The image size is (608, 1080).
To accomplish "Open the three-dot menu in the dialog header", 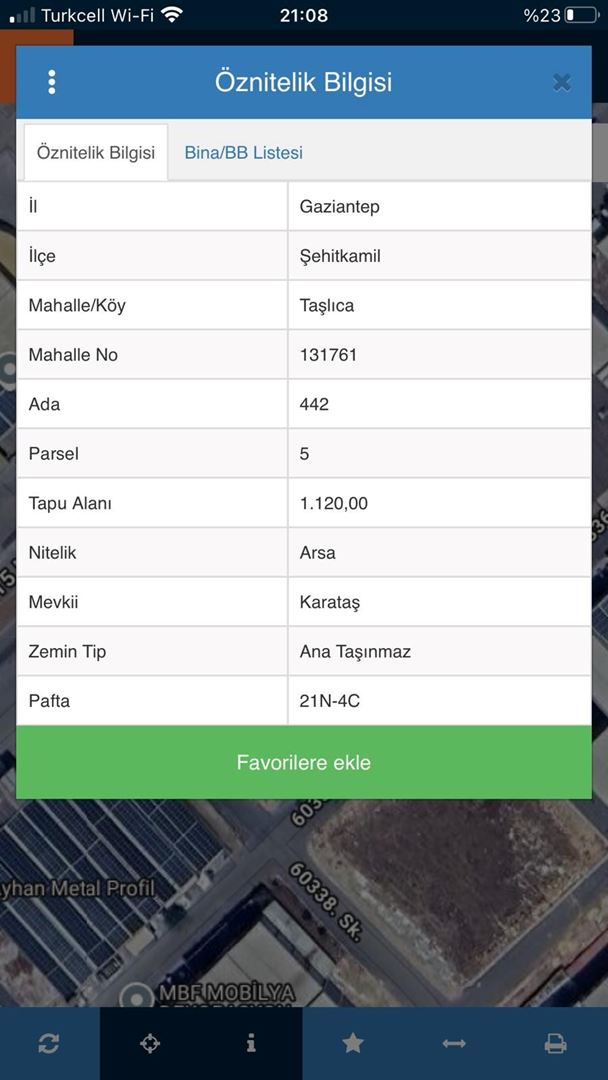I will pos(52,82).
